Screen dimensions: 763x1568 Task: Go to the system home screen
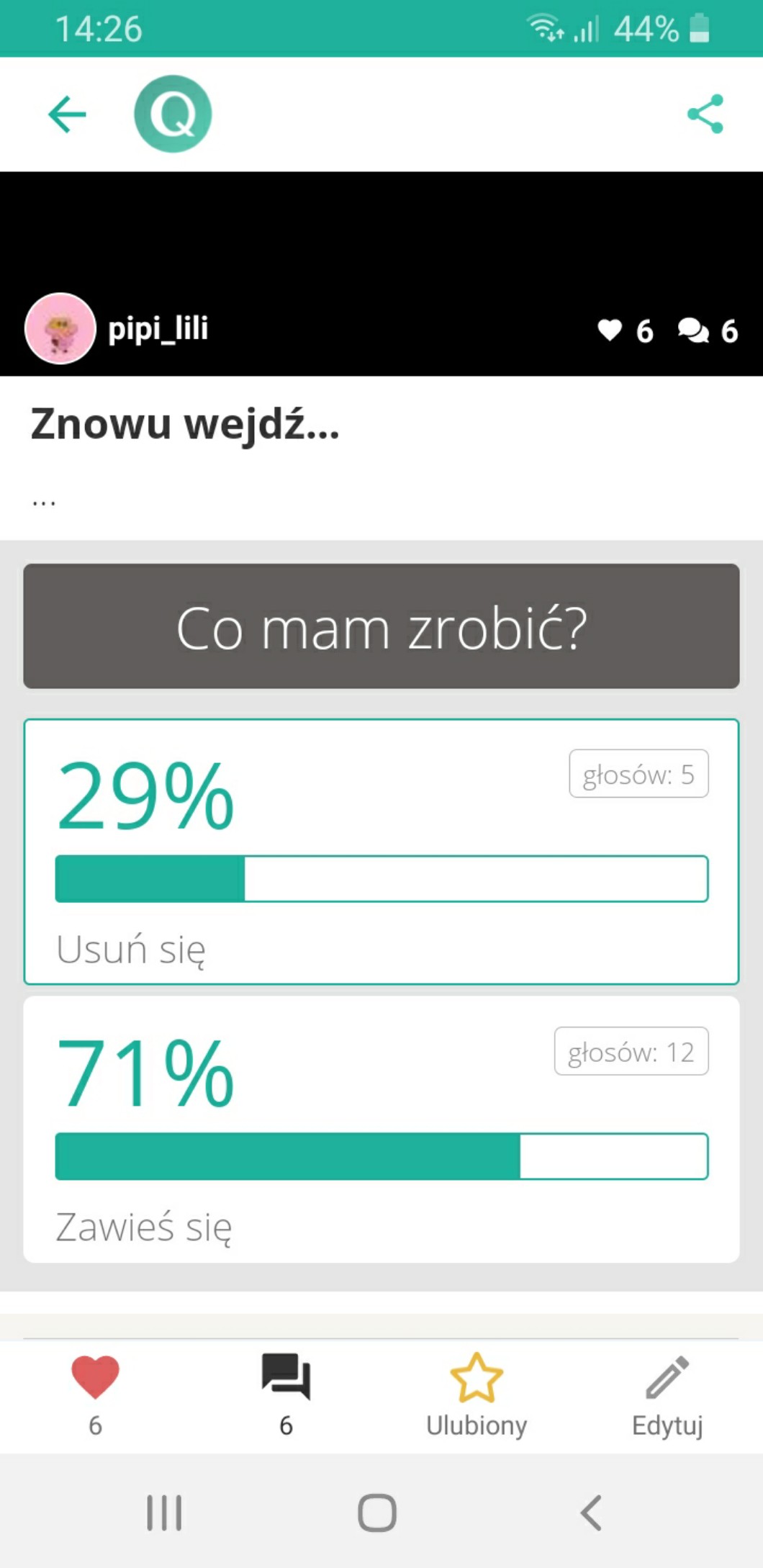coord(377,1513)
